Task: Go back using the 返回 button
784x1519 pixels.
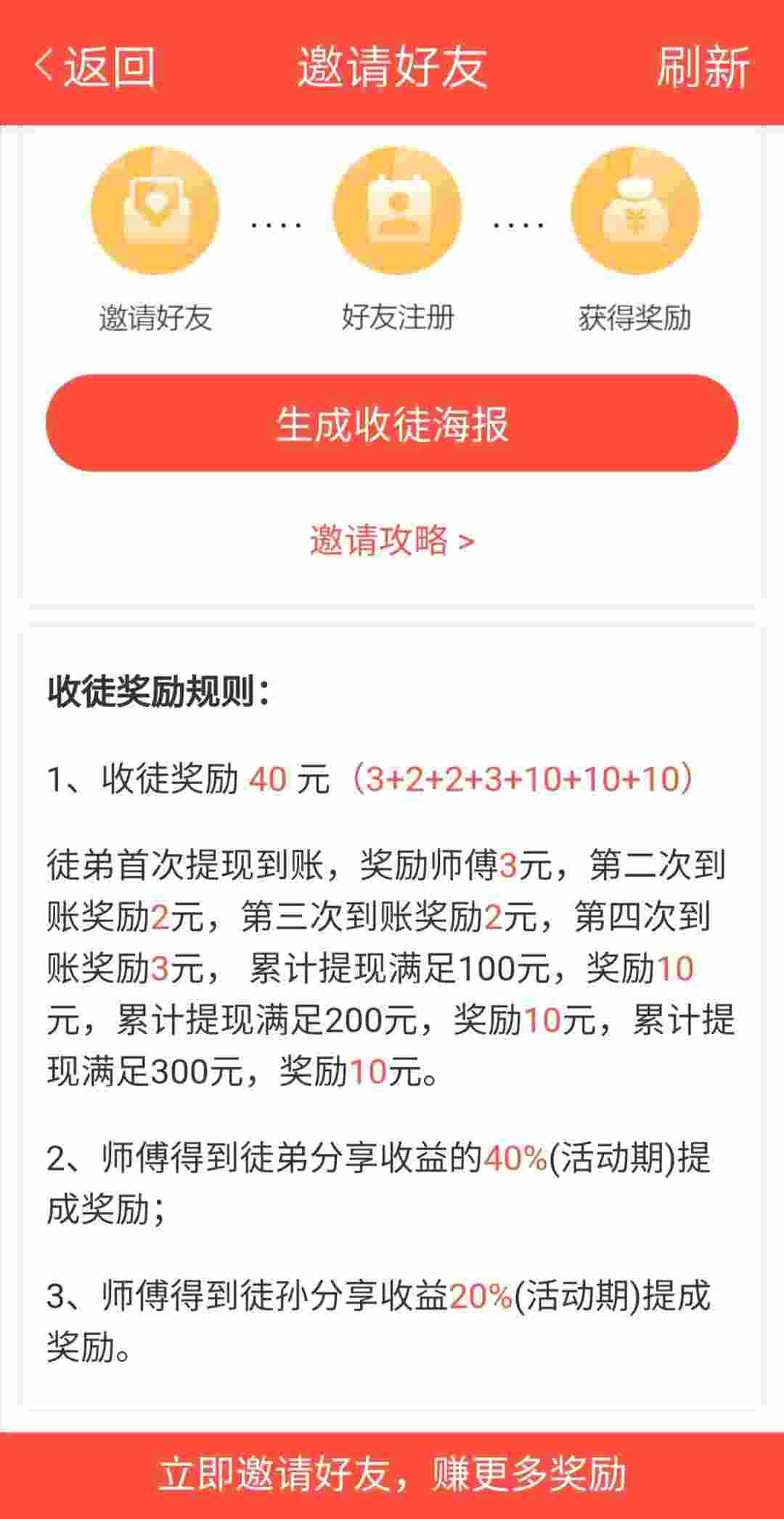Action: (x=94, y=67)
